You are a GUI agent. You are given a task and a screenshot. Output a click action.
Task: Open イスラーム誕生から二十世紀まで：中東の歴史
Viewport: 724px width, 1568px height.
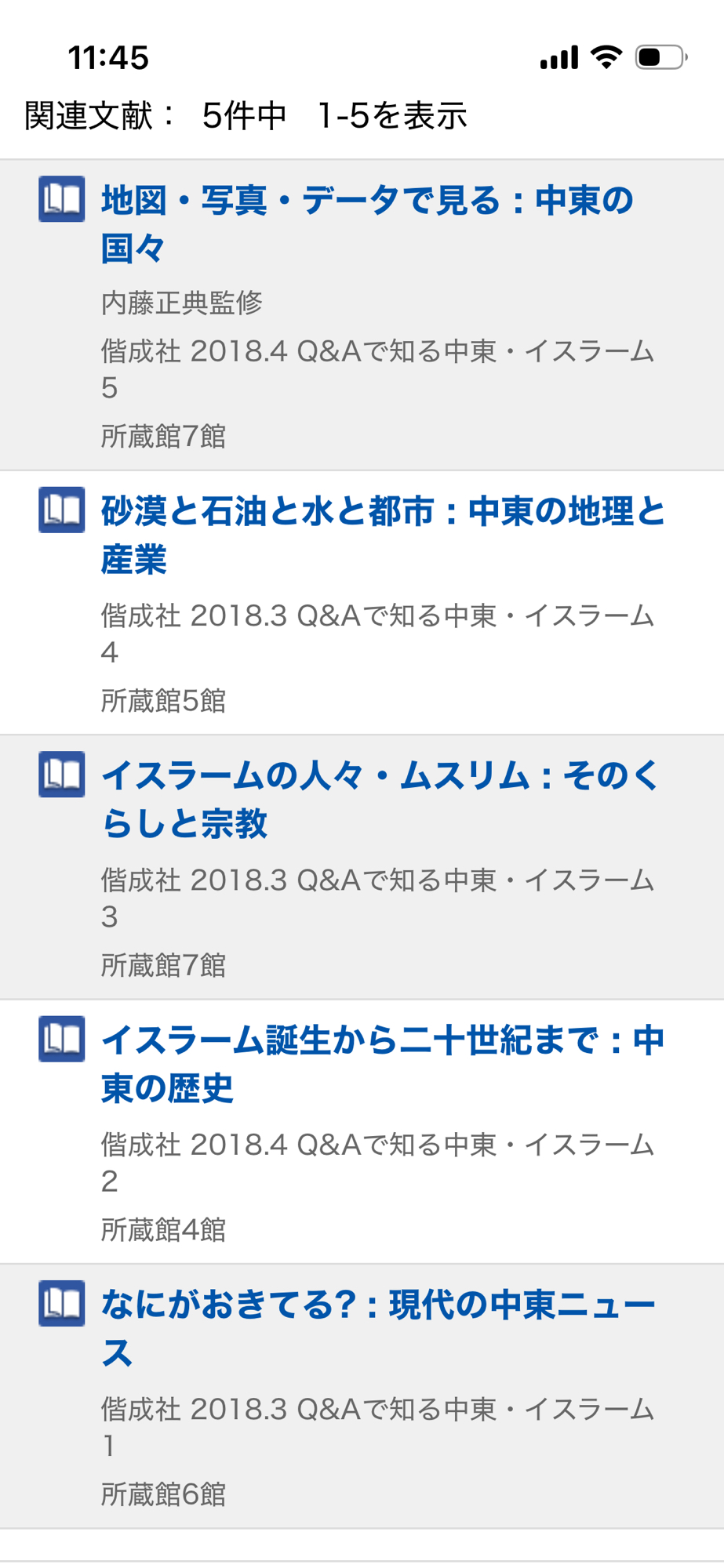[382, 1041]
